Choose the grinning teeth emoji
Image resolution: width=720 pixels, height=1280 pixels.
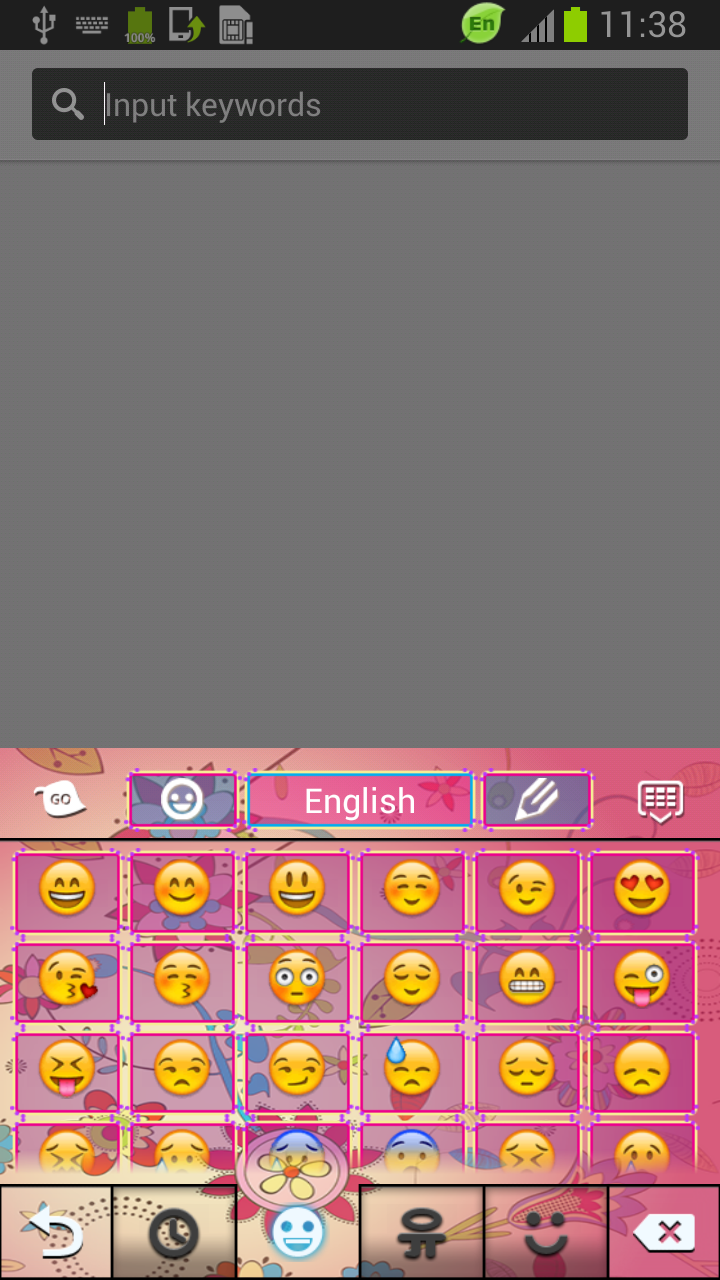coord(527,980)
